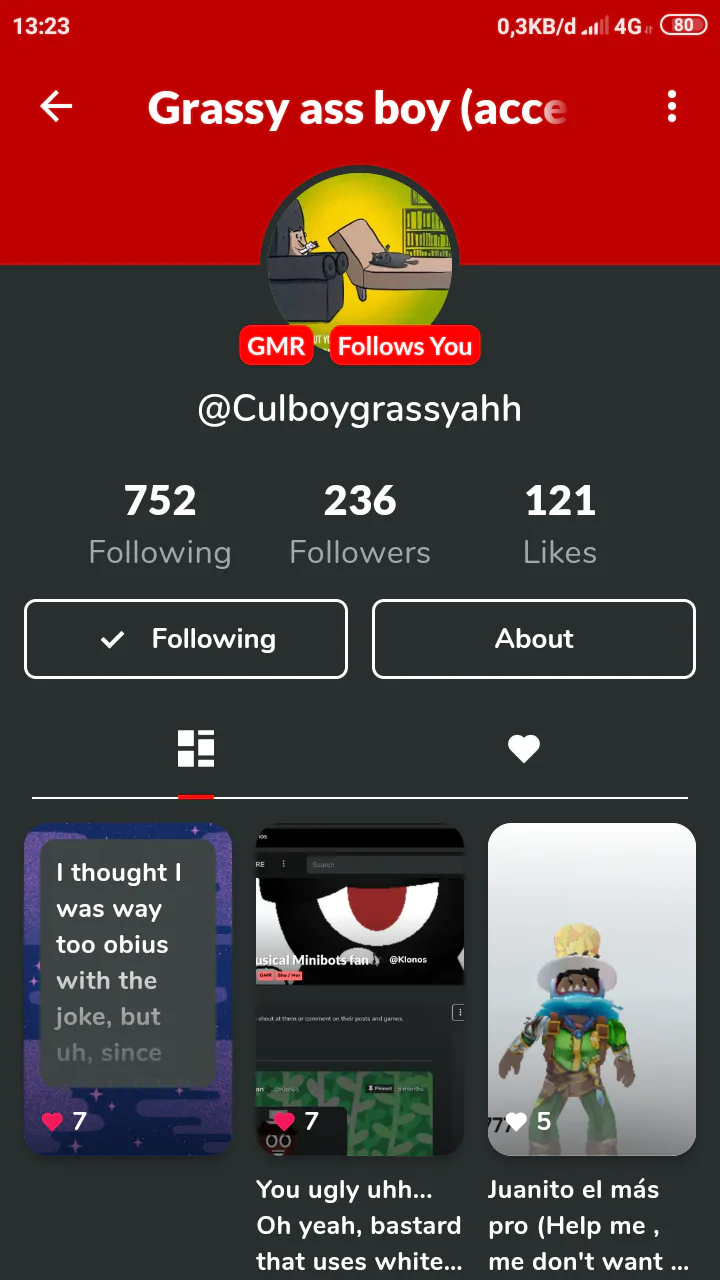Open the About section

click(534, 639)
